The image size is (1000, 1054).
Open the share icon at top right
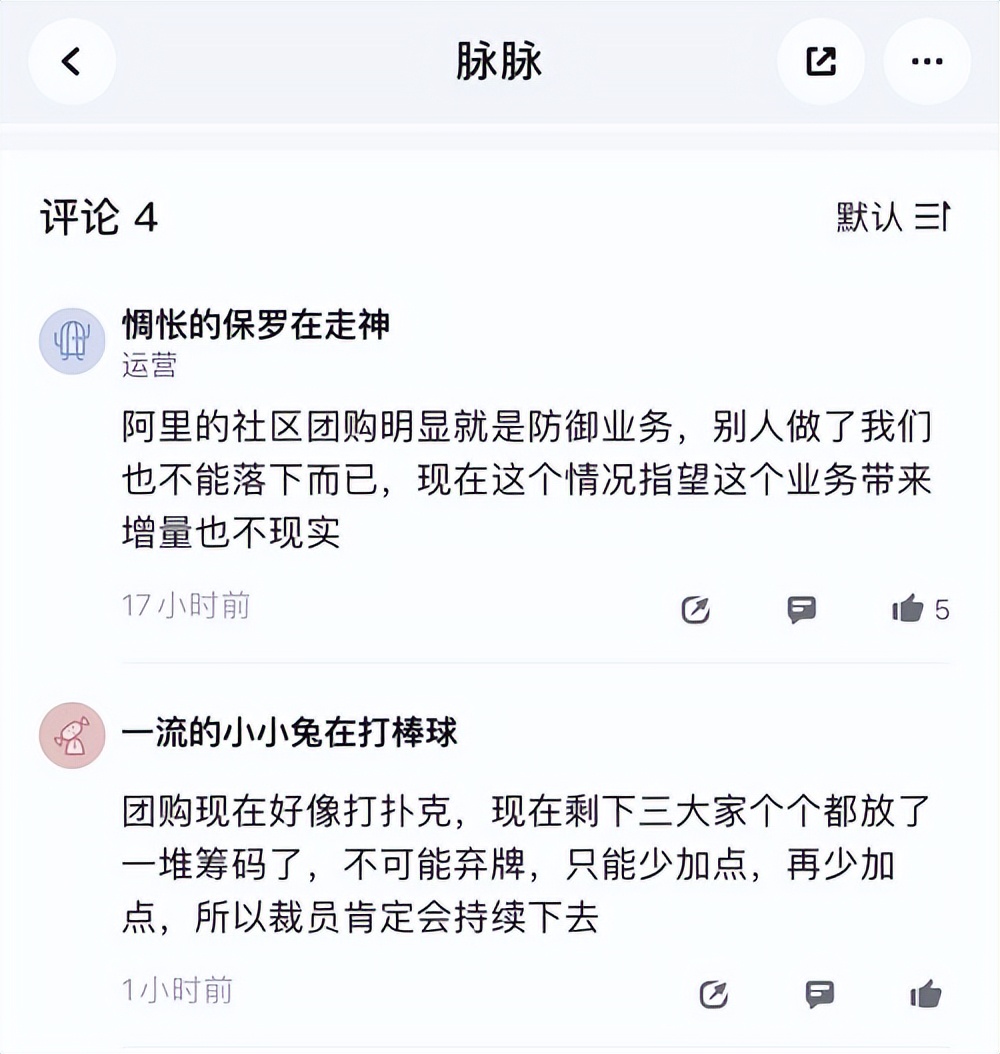(820, 60)
